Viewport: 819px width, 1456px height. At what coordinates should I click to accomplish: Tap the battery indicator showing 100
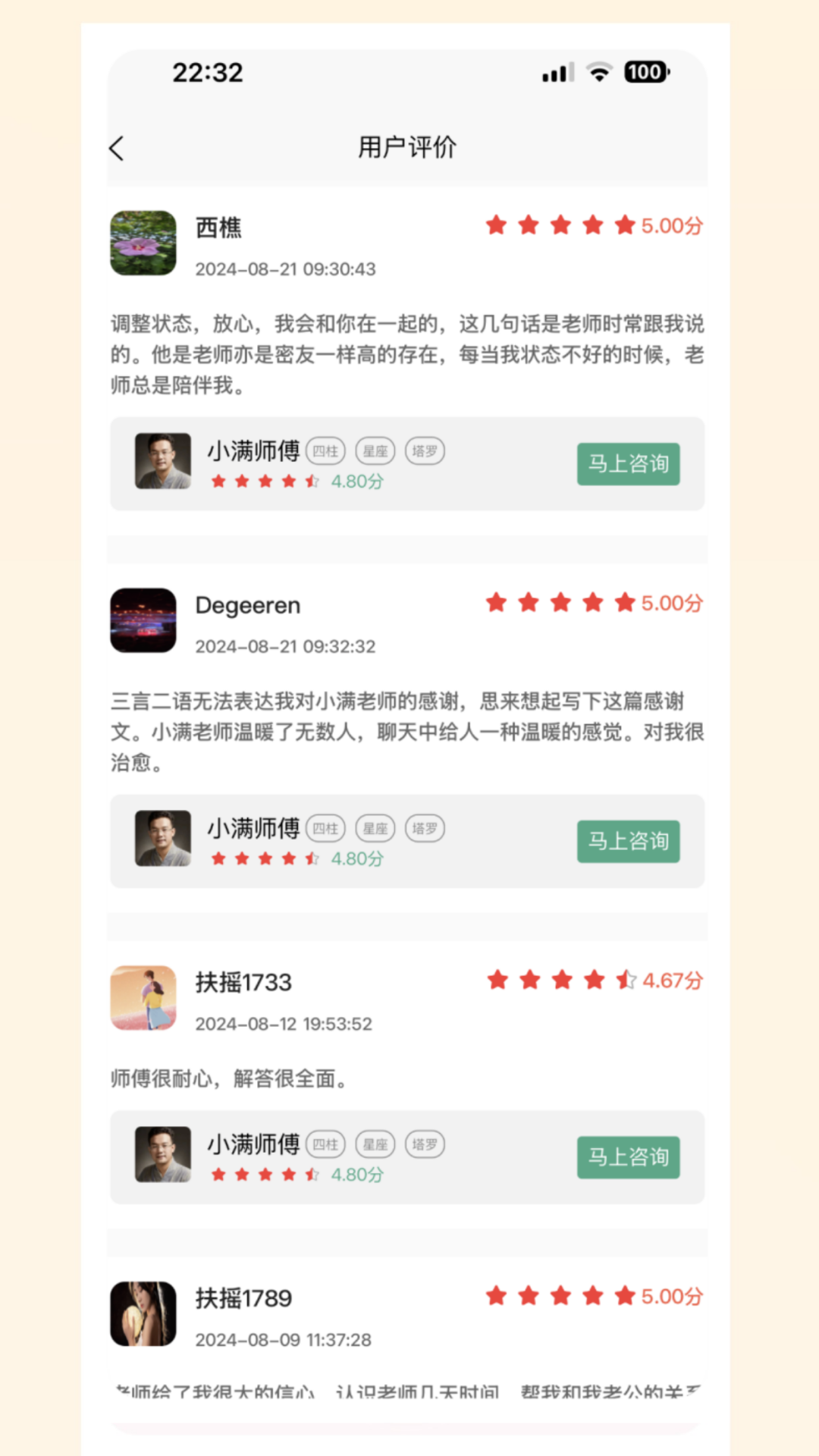click(644, 73)
